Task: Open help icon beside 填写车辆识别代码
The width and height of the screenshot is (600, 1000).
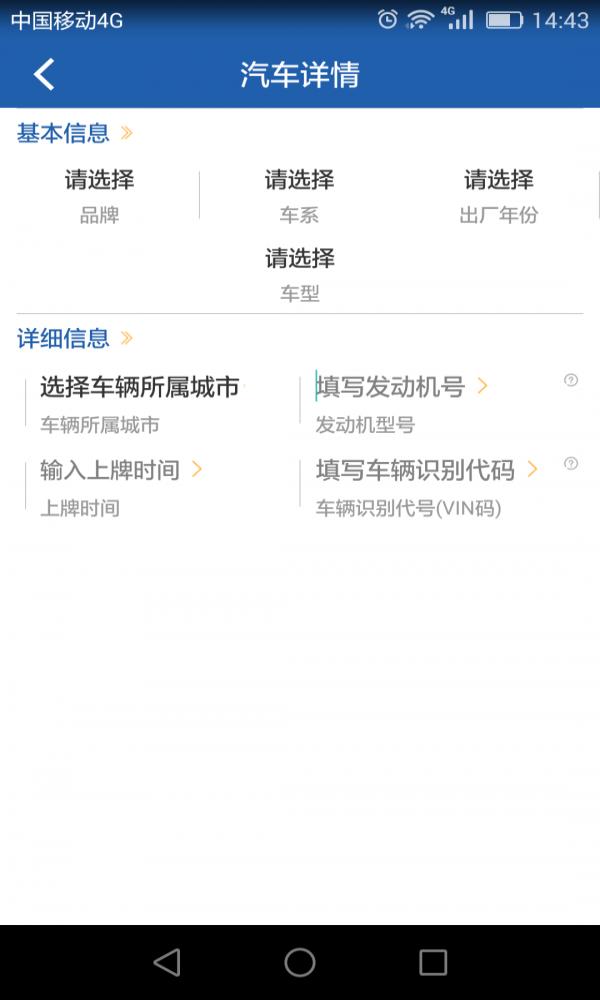Action: (x=571, y=463)
